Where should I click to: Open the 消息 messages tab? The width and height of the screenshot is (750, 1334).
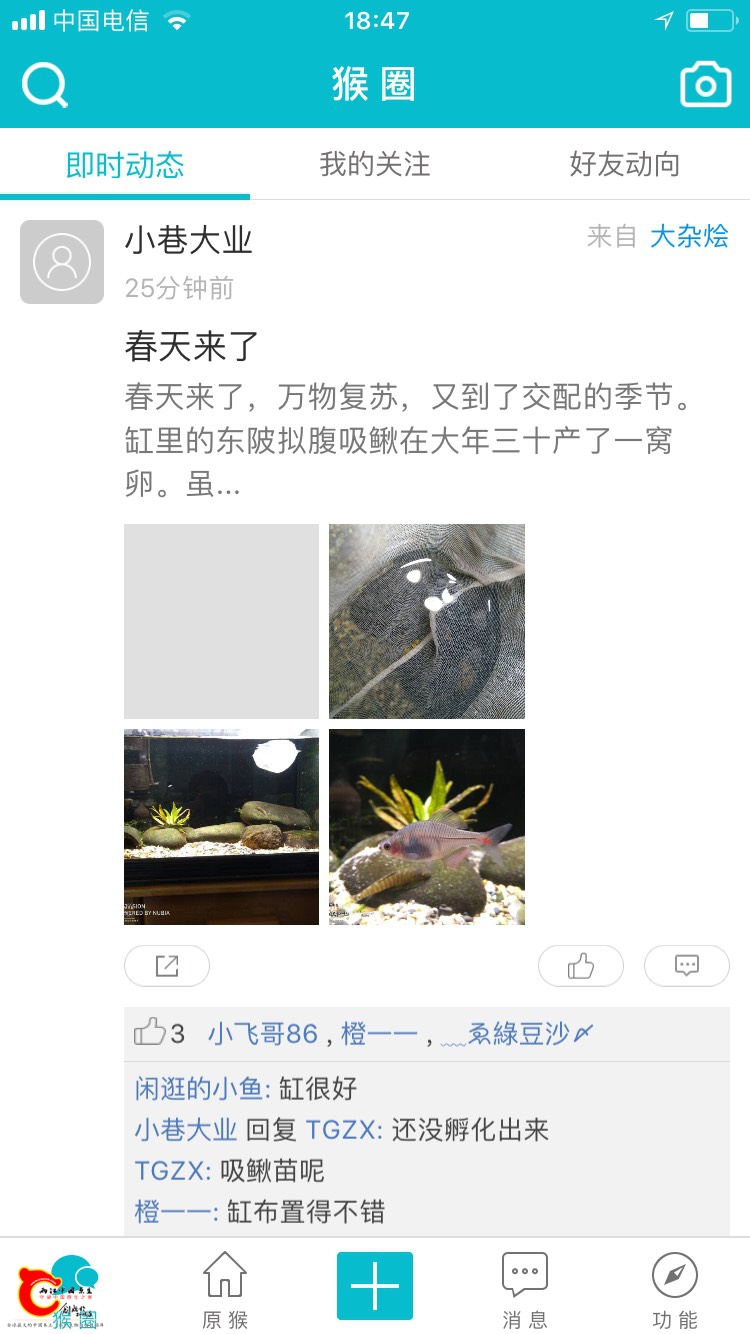point(525,1290)
